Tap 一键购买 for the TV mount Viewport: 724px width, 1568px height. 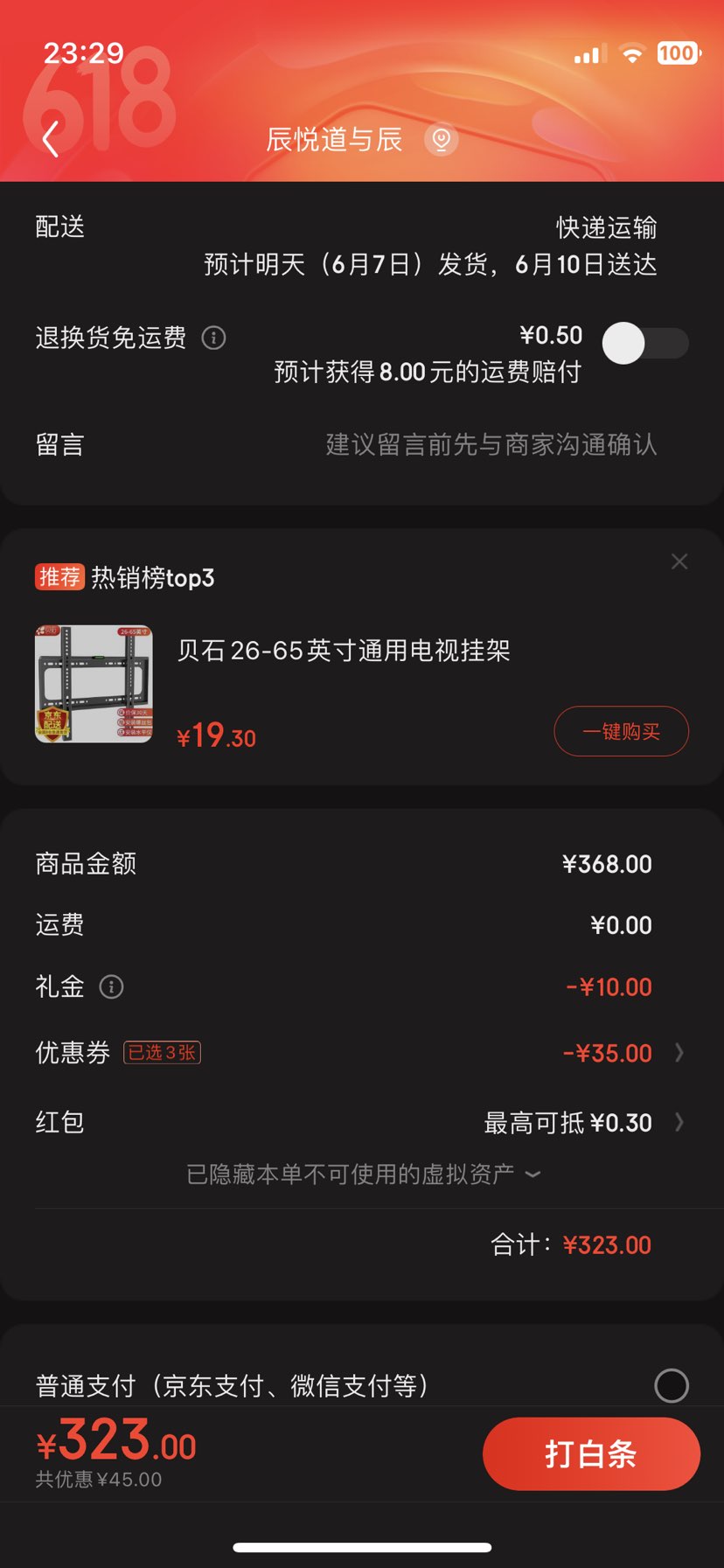(x=621, y=731)
